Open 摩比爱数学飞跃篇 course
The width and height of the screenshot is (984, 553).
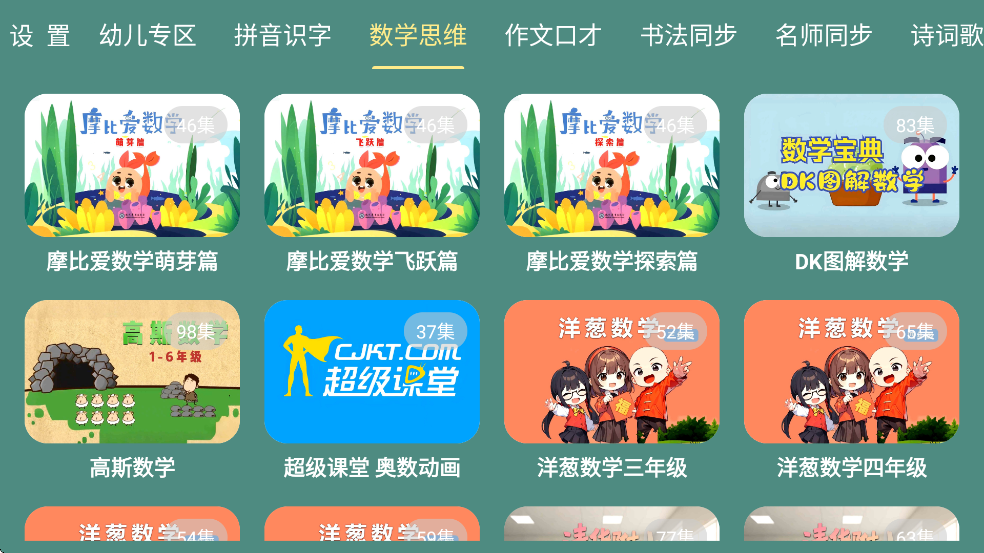[x=372, y=166]
